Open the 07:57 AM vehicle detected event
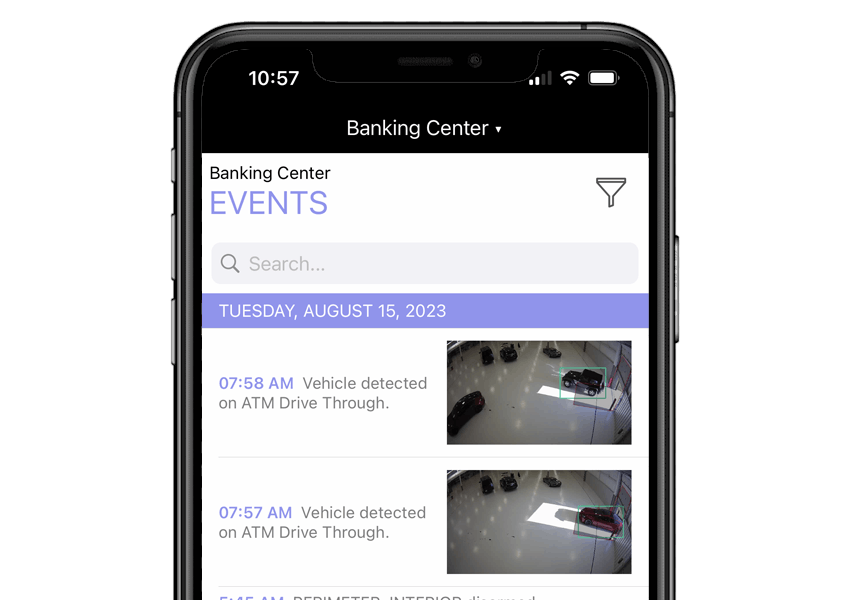This screenshot has width=850, height=600. click(323, 522)
